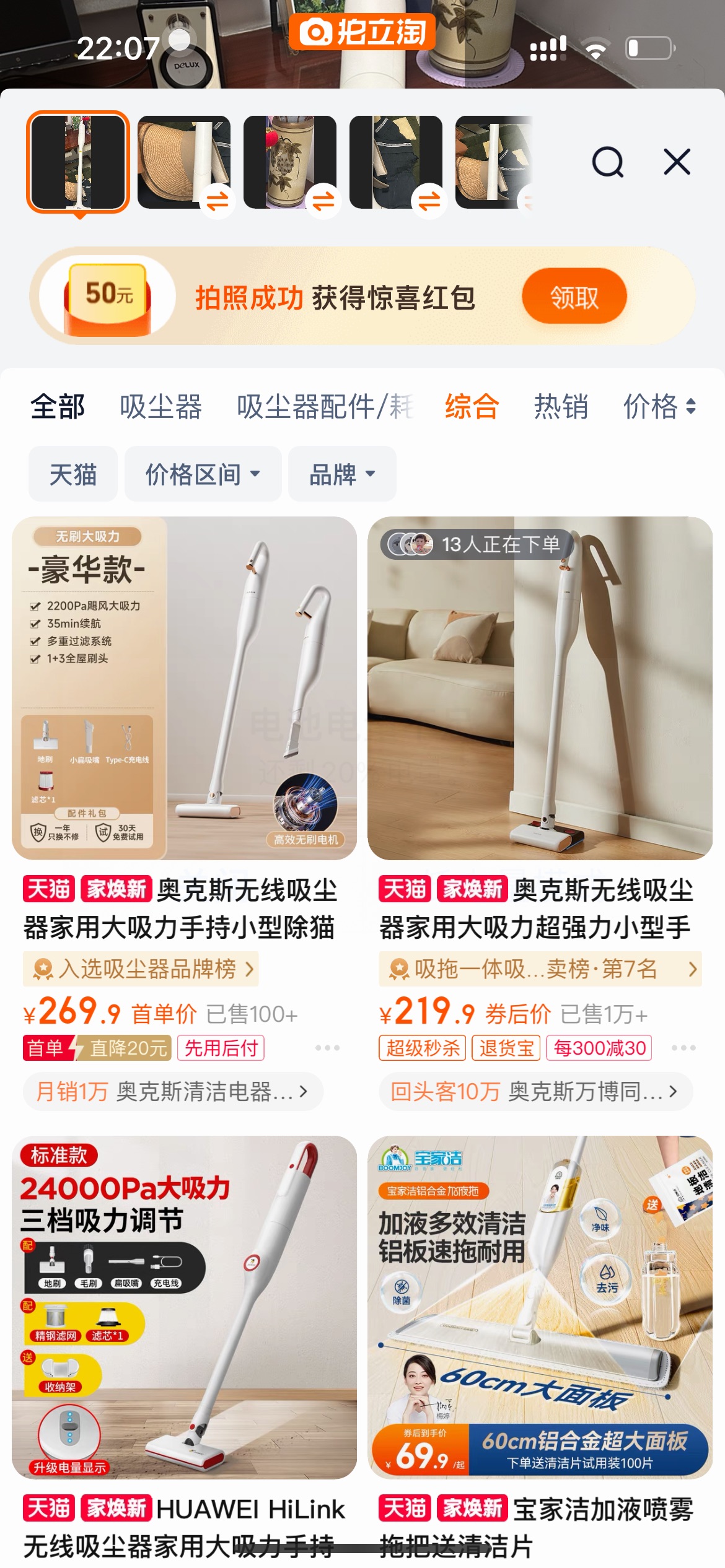
Task: Select the 综合 sorting tab
Action: (x=472, y=407)
